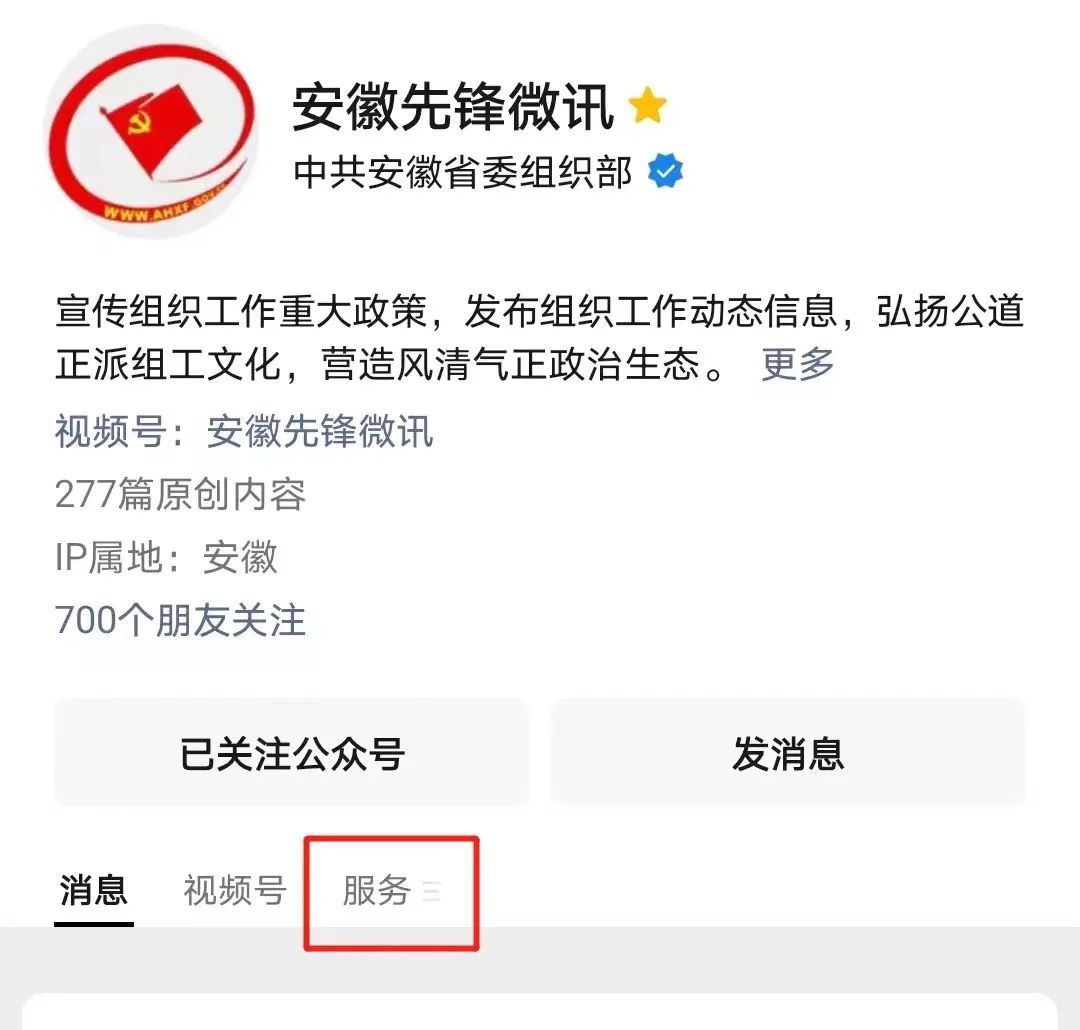
Task: Expand the description with 更多
Action: (797, 364)
